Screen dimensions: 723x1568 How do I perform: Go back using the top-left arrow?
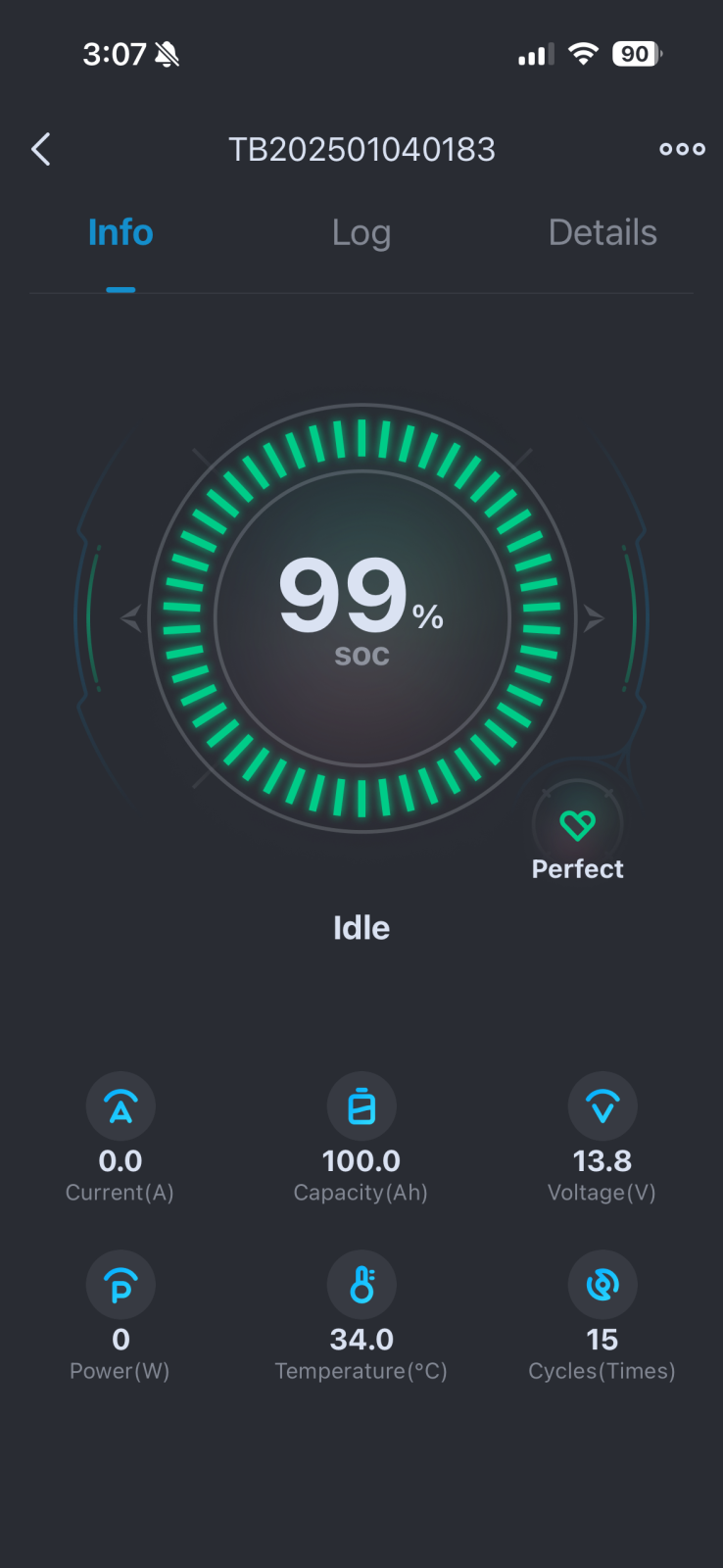tap(41, 150)
